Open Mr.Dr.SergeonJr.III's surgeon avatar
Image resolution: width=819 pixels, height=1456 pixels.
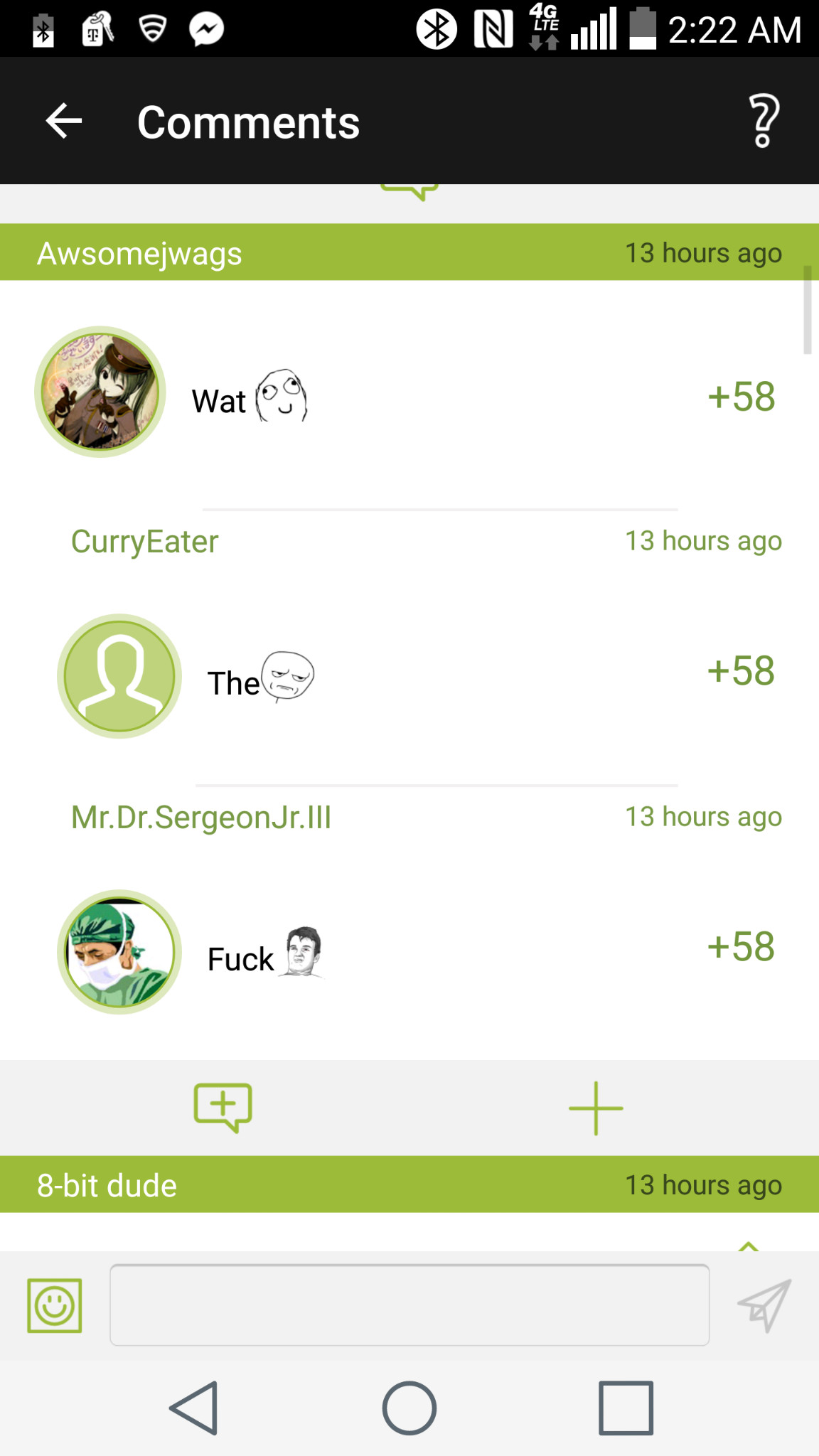[119, 951]
